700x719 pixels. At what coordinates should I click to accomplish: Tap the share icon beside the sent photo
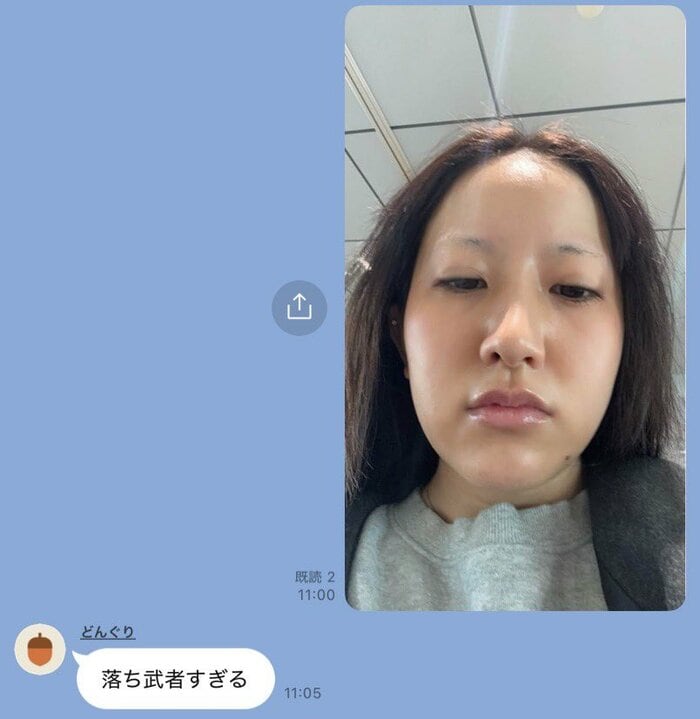[x=299, y=307]
